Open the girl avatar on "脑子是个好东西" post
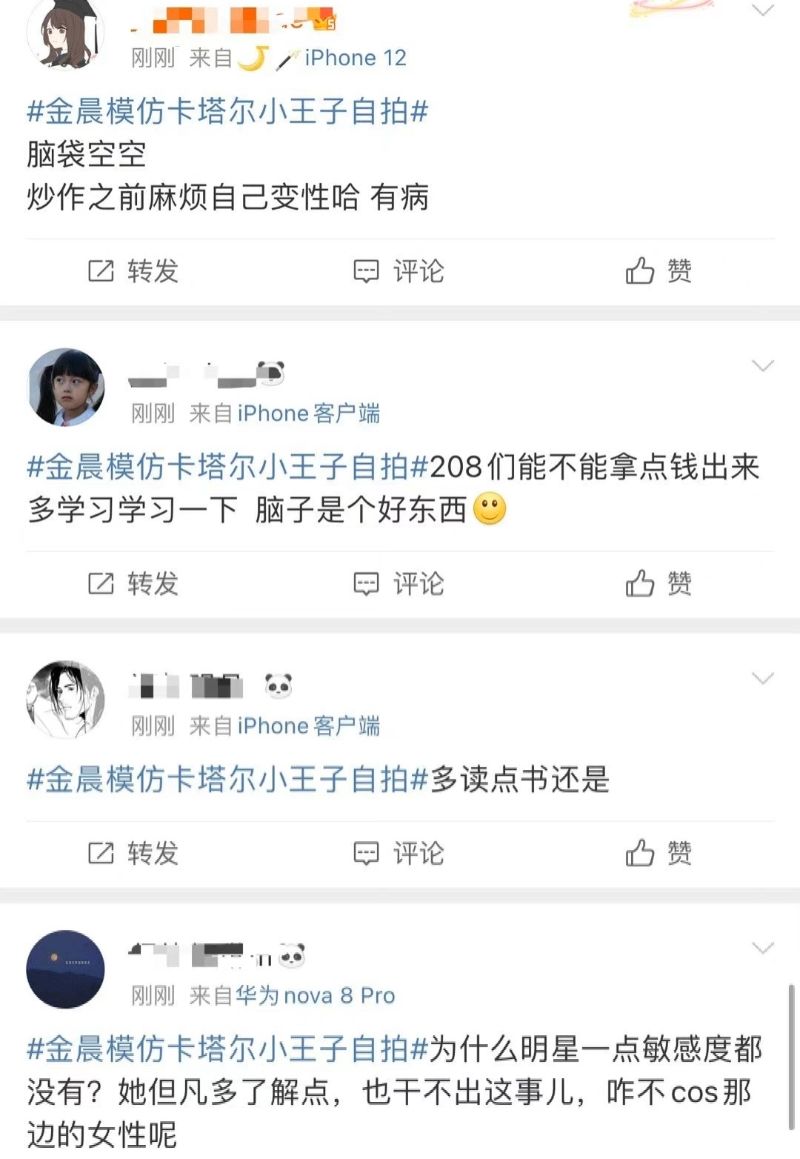 click(x=65, y=387)
